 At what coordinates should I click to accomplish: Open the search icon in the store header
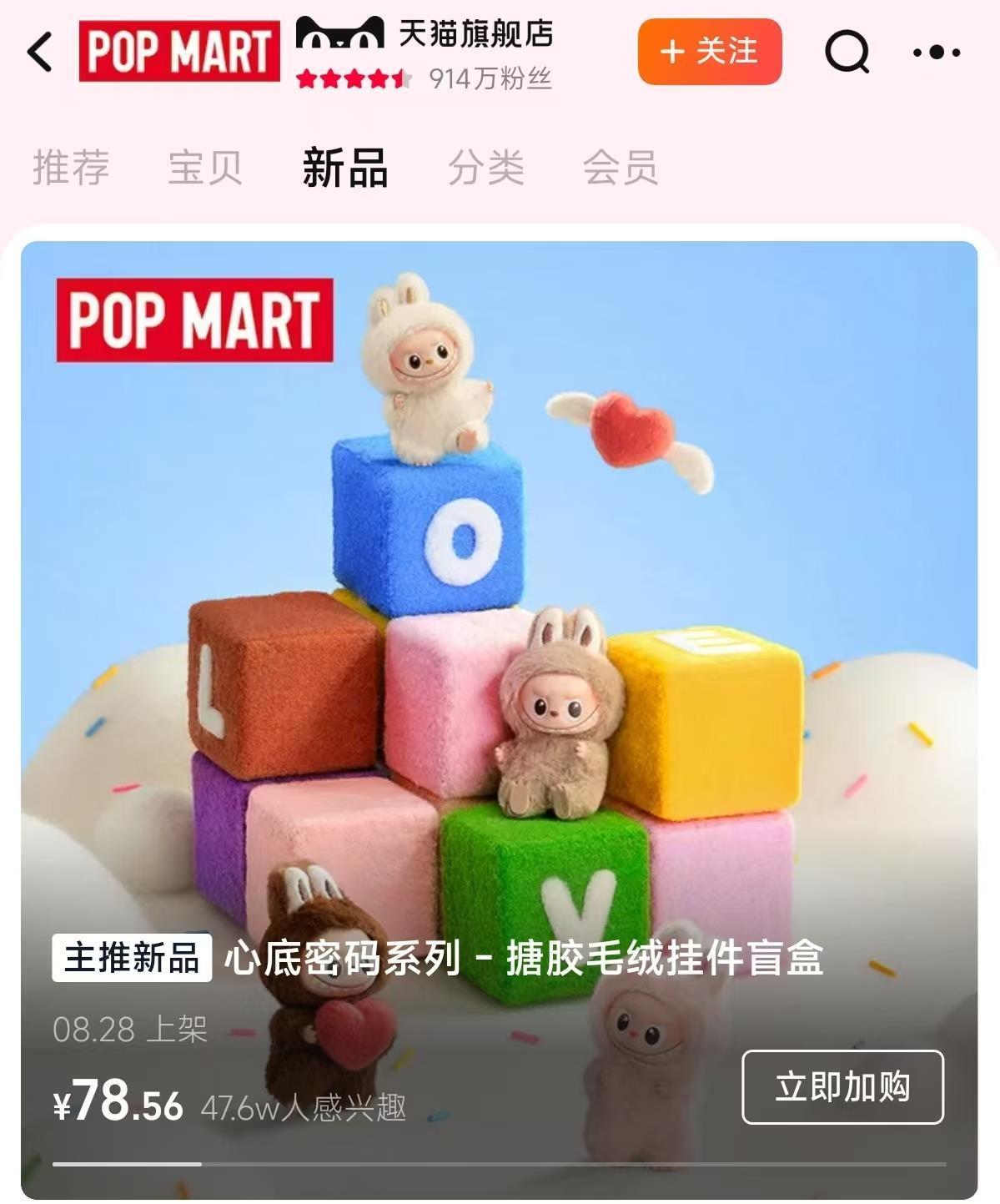(847, 53)
